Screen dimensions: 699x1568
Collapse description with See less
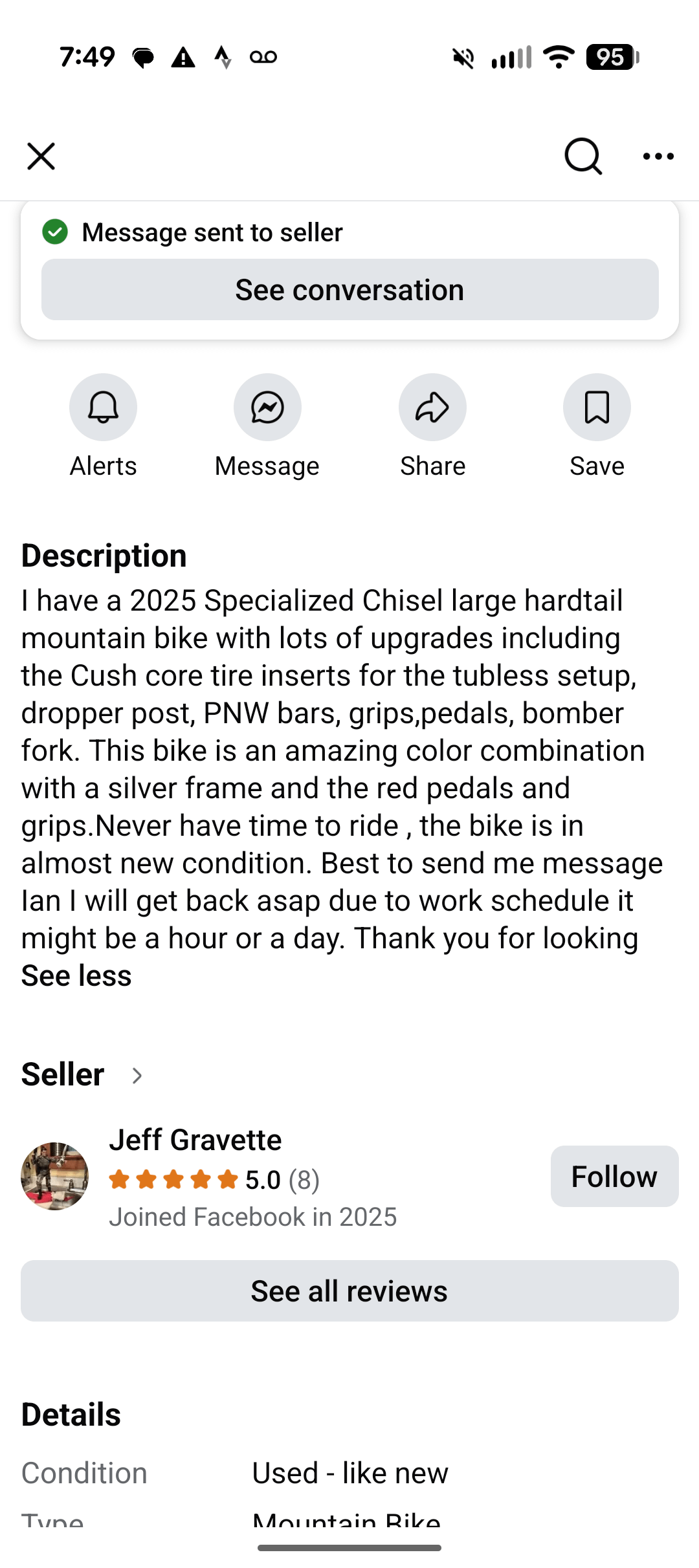coord(76,975)
